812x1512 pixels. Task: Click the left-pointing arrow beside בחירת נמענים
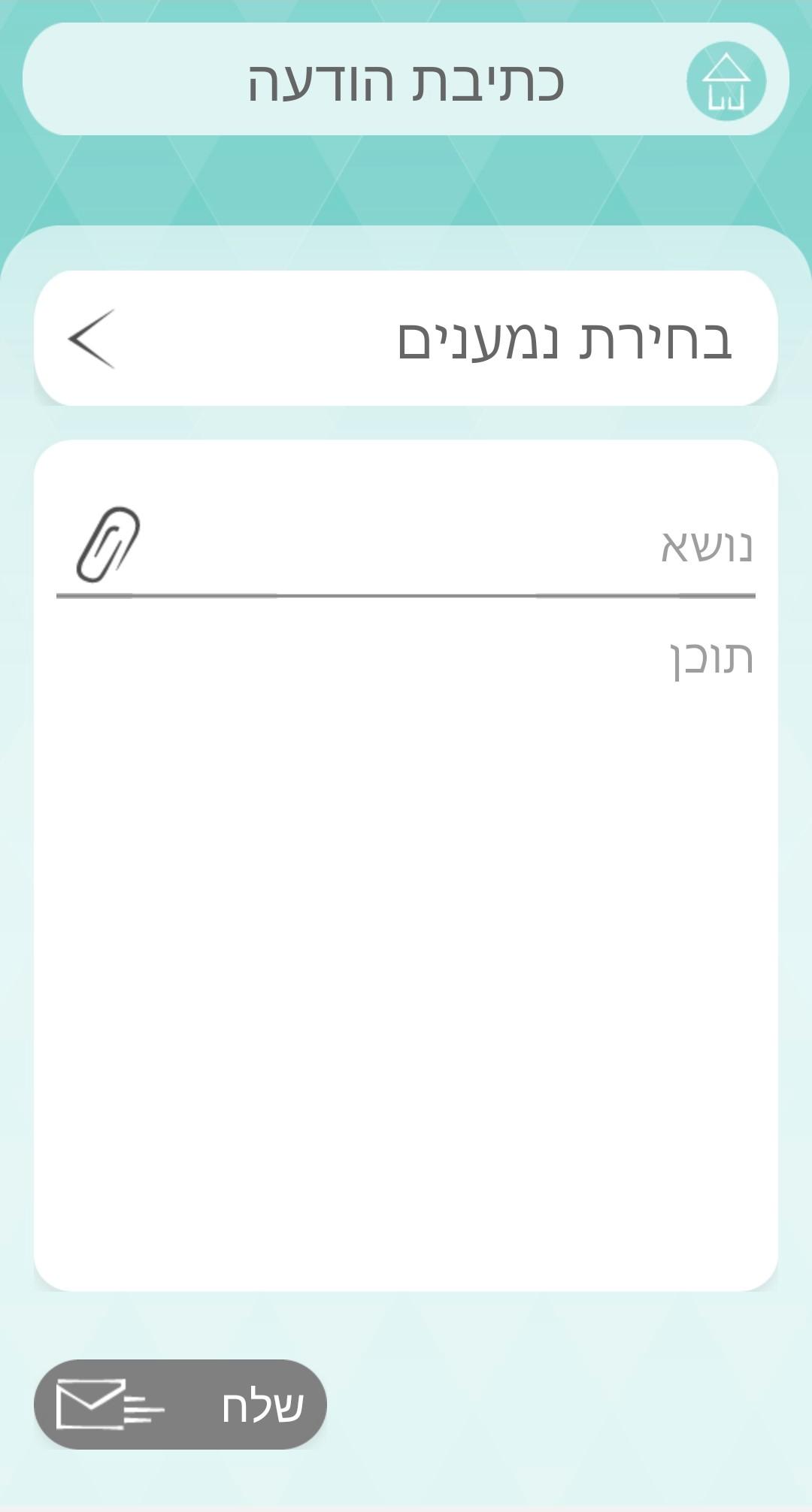click(x=92, y=339)
